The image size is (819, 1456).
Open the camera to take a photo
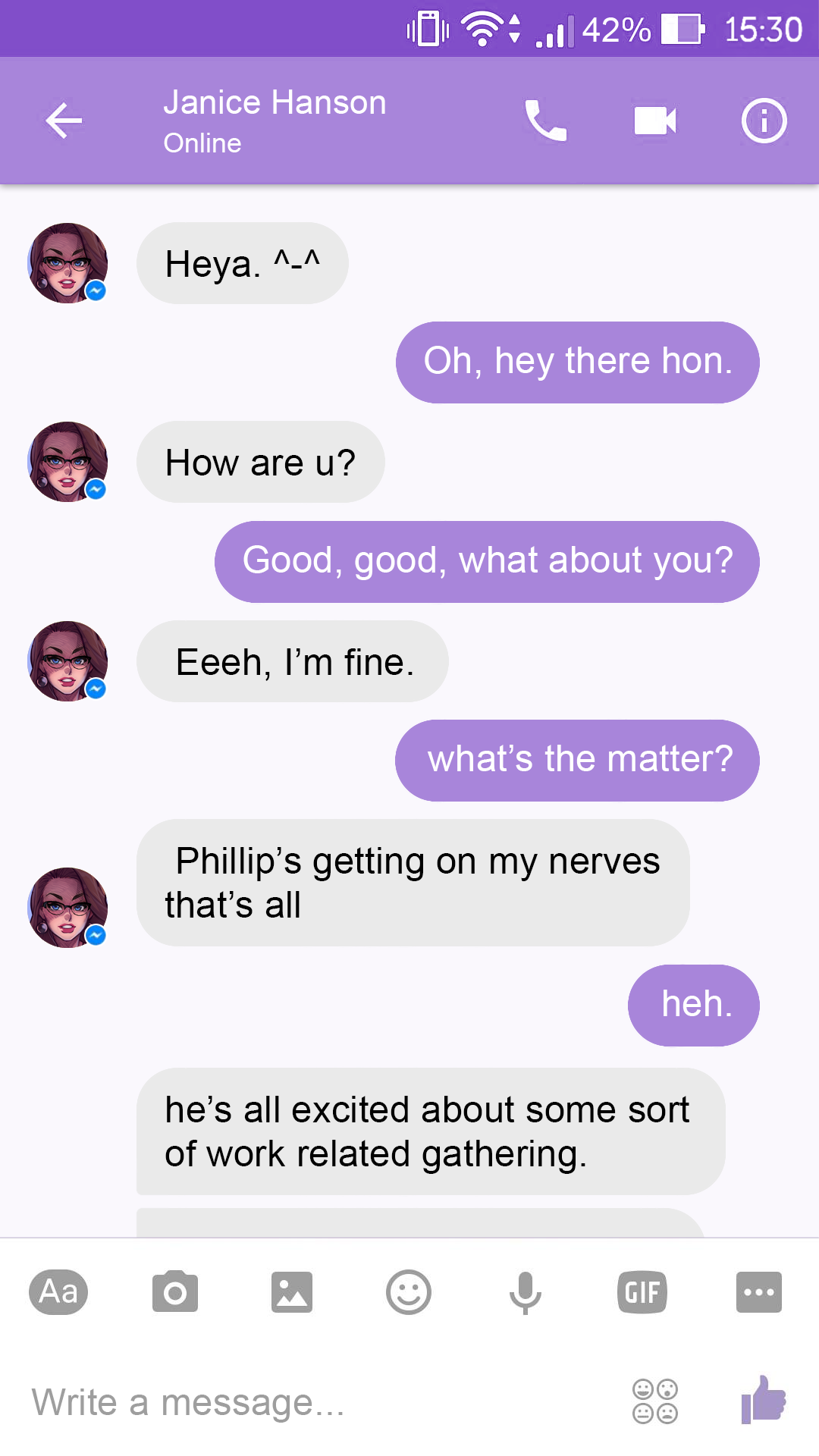175,1291
